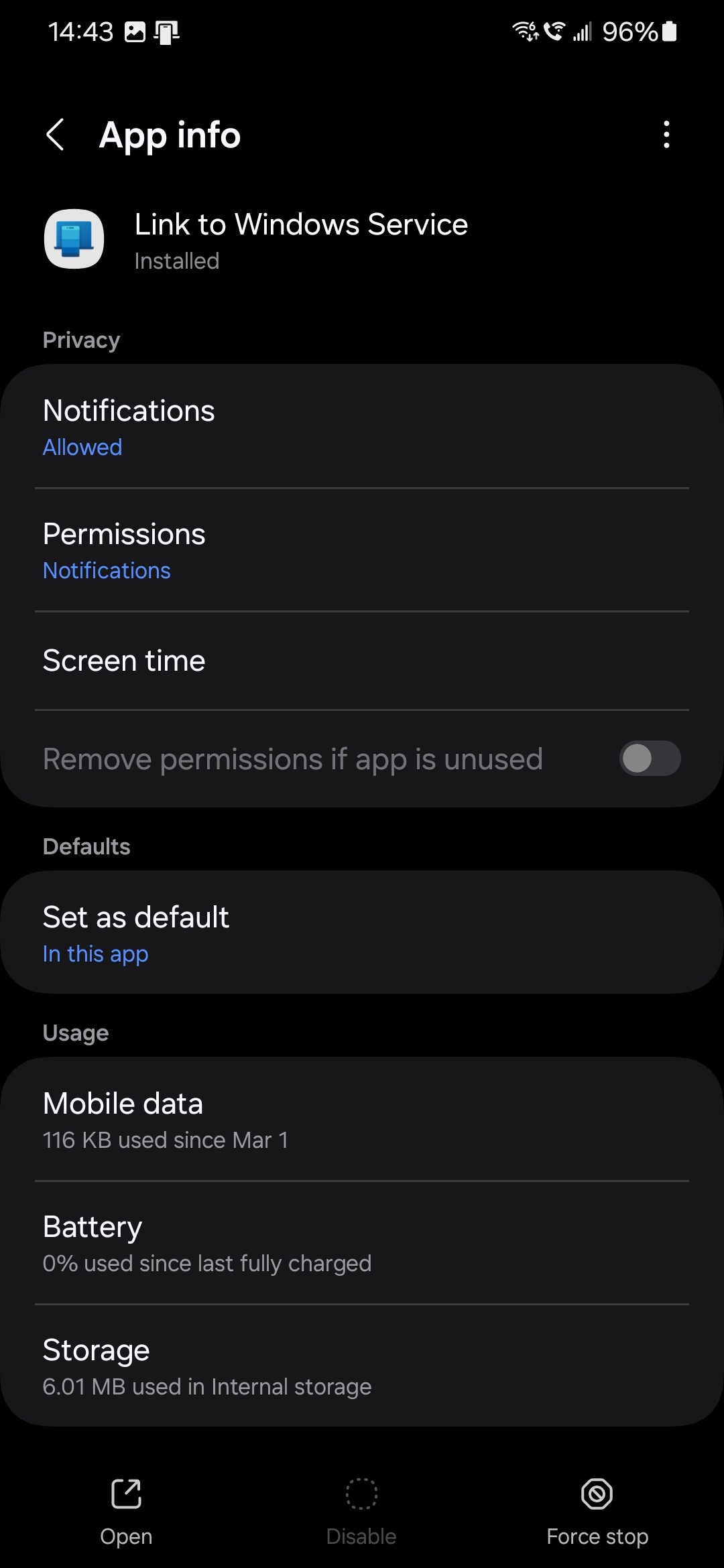Open Storage usage details

[x=362, y=1366]
